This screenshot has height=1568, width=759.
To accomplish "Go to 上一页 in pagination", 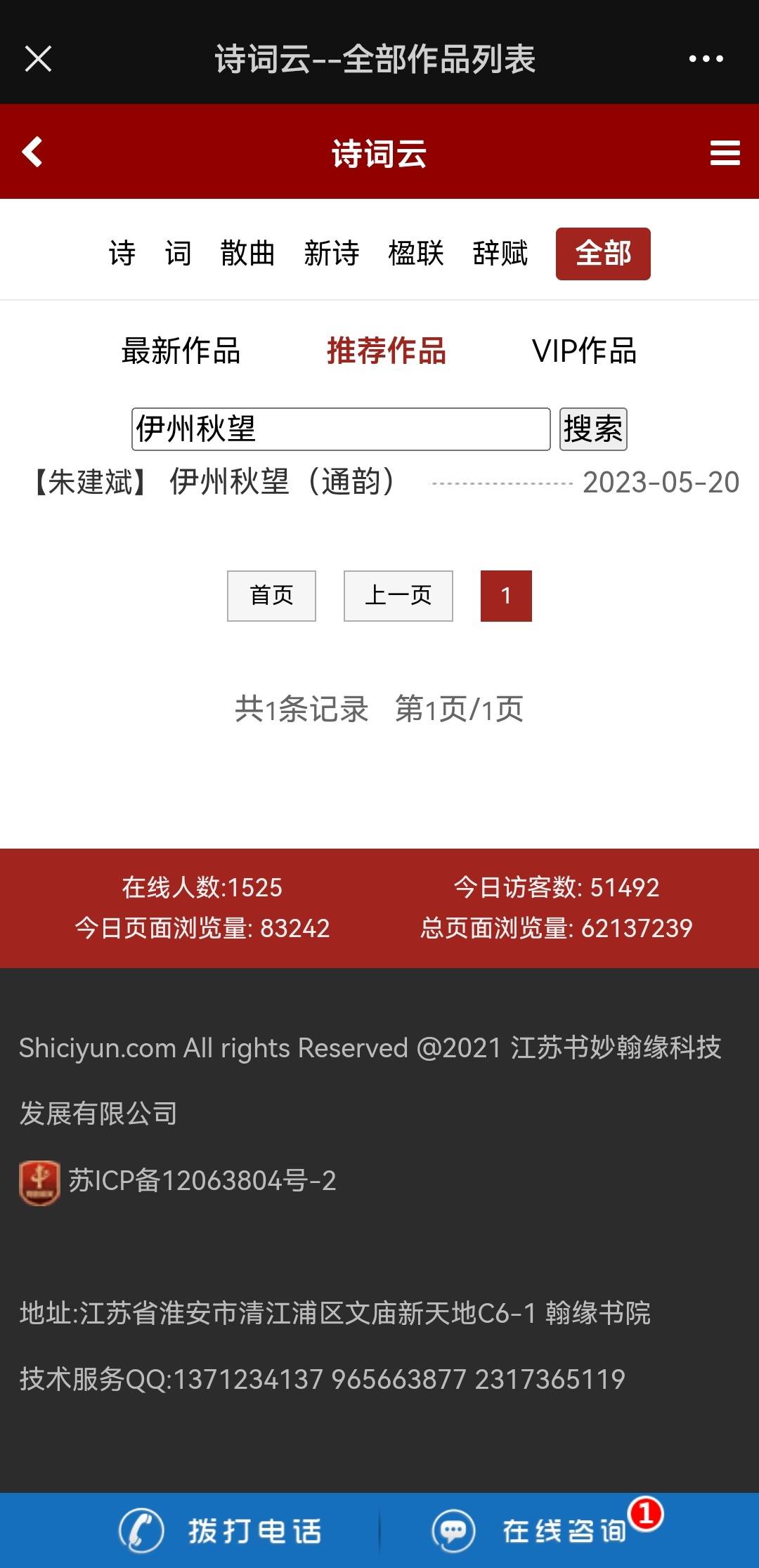I will (398, 596).
